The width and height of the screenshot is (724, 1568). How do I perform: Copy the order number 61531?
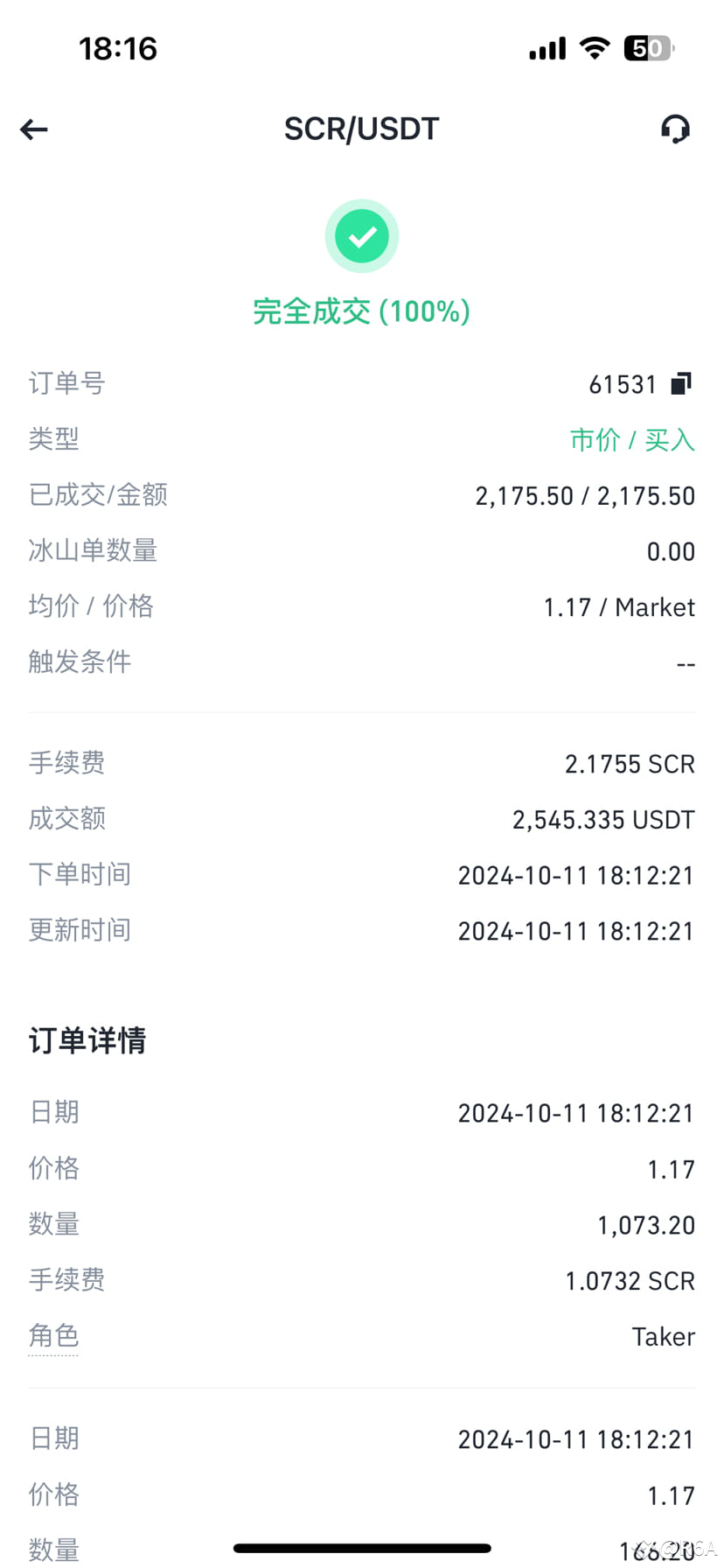681,383
